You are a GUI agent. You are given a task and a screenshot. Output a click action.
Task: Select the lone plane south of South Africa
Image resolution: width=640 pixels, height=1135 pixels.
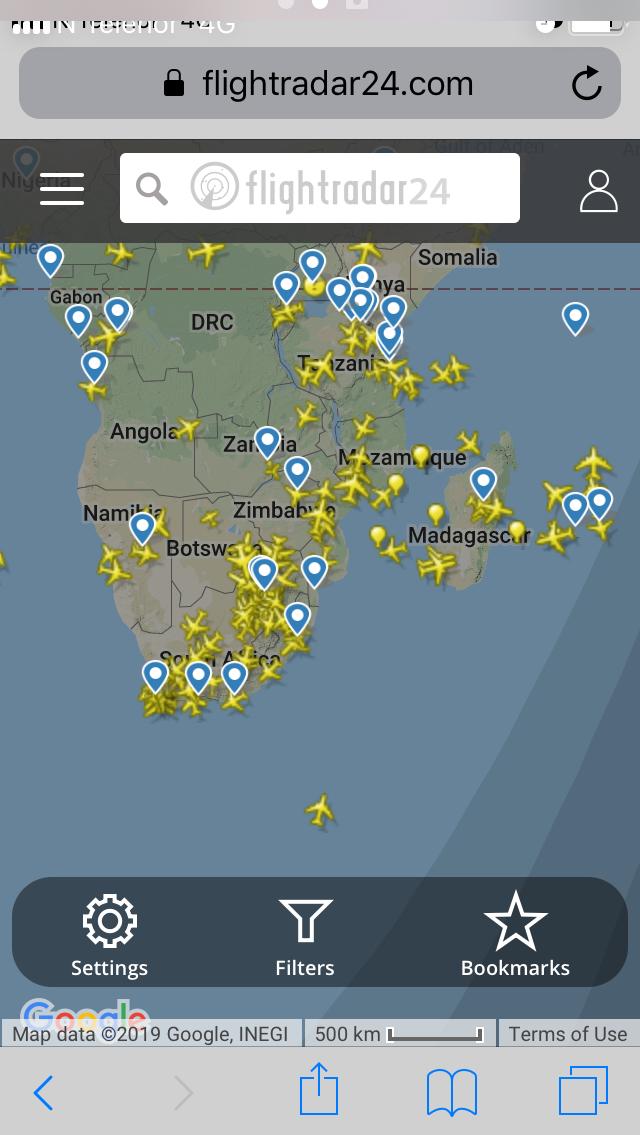(320, 811)
